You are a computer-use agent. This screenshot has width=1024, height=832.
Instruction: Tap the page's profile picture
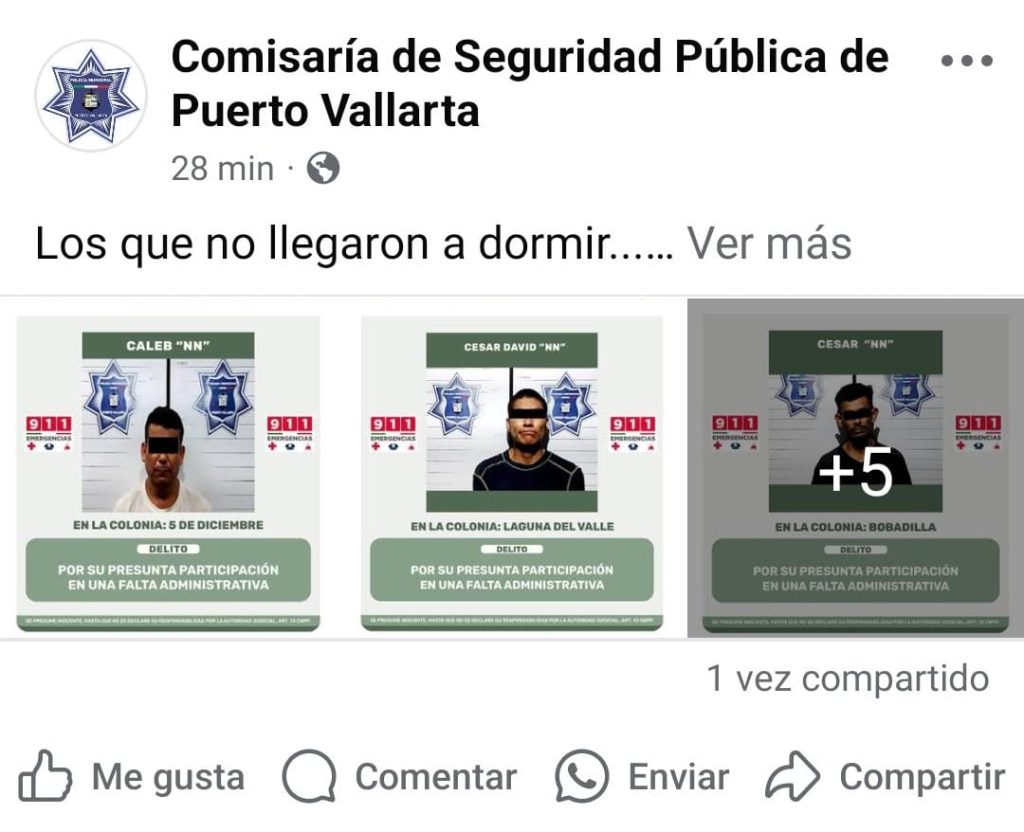91,95
